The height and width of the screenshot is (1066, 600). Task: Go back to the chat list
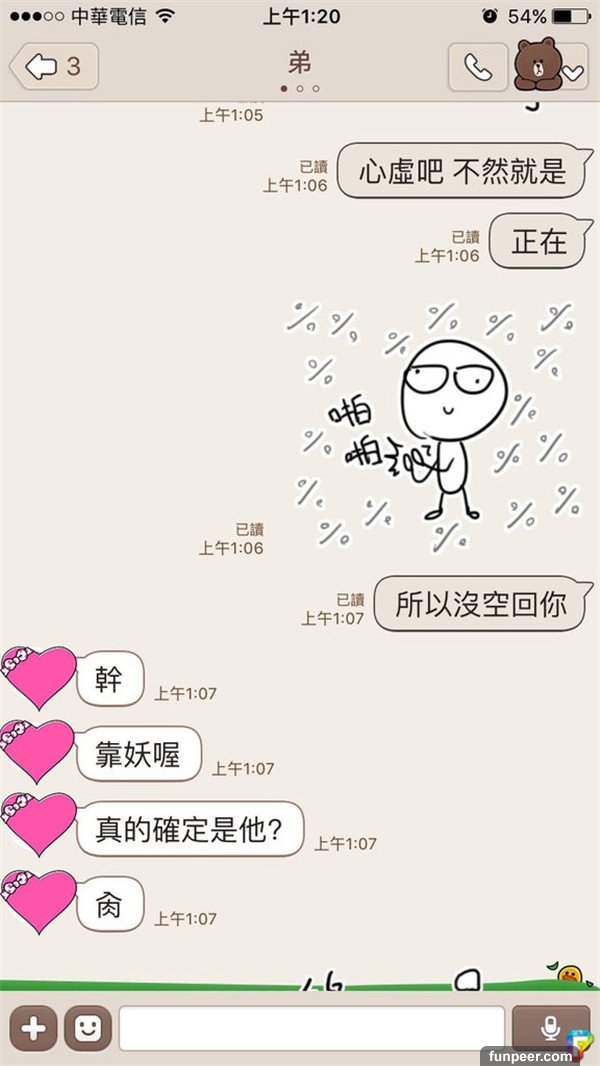[x=52, y=67]
